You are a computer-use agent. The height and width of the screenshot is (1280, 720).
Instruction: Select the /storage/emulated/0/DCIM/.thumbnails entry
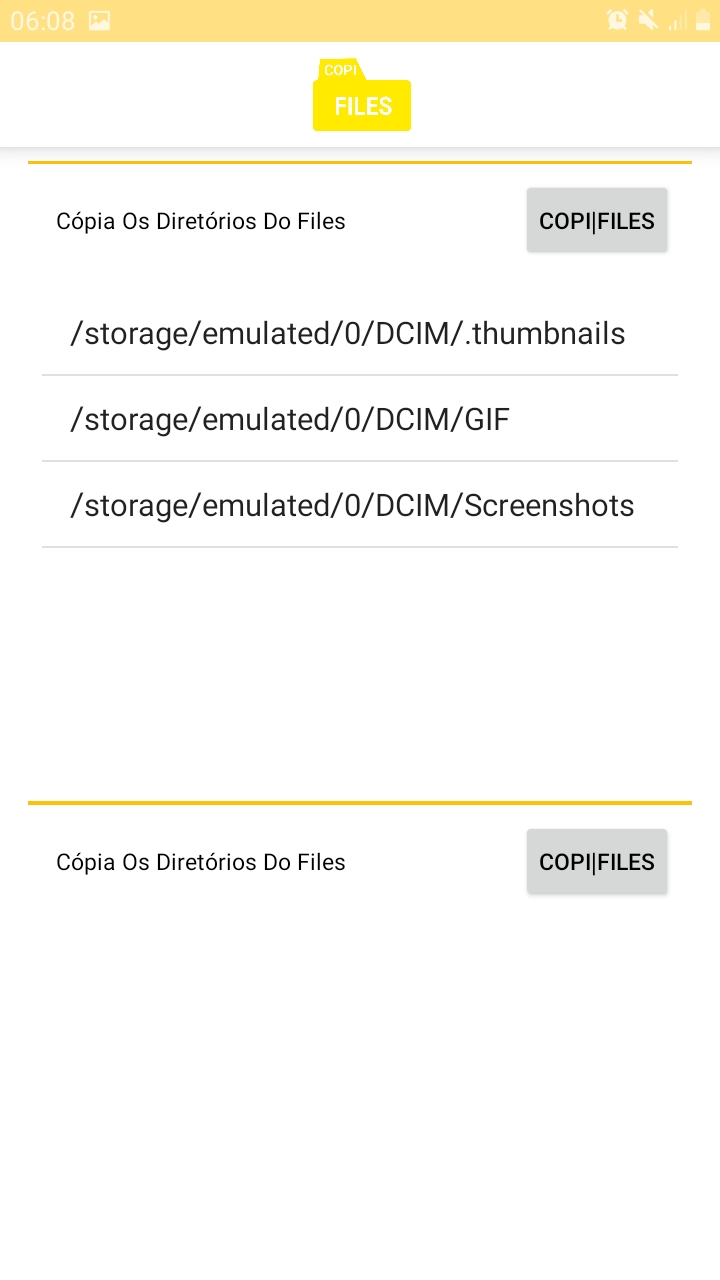346,333
